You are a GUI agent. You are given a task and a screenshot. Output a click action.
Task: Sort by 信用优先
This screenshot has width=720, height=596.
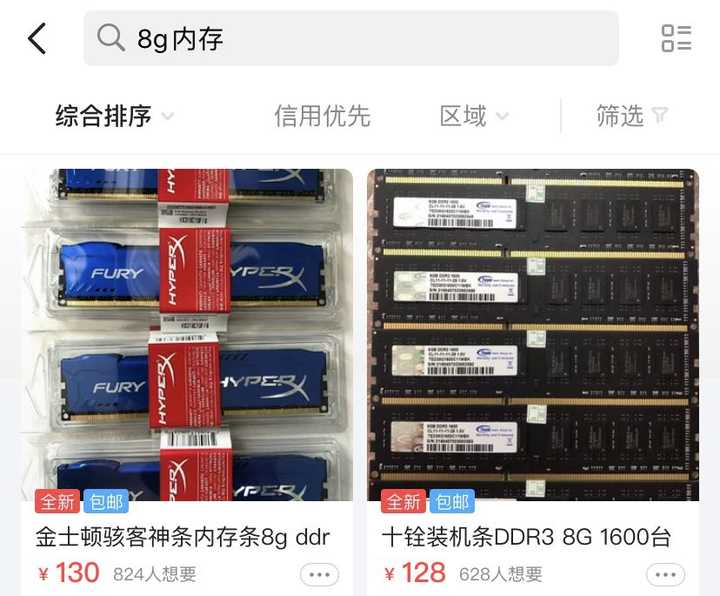click(322, 116)
